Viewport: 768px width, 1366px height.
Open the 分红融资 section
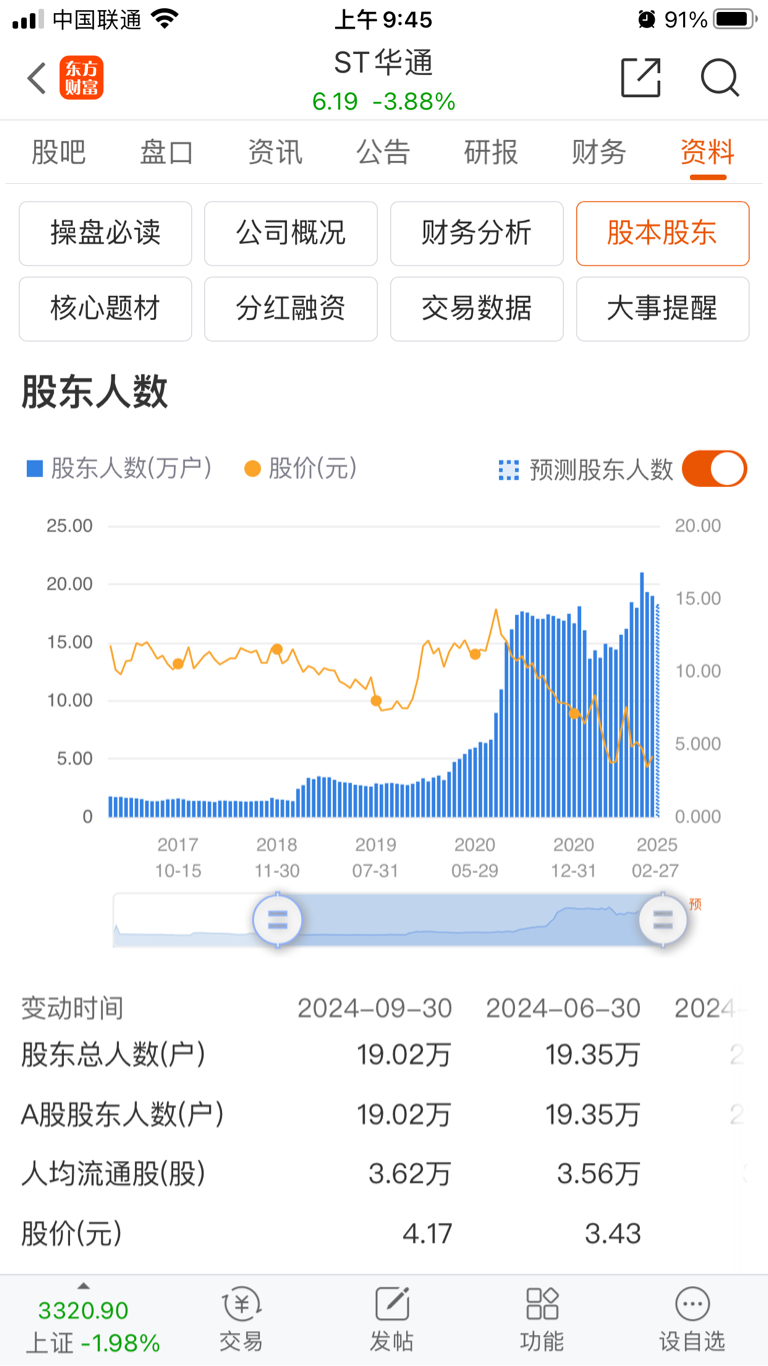coord(291,309)
